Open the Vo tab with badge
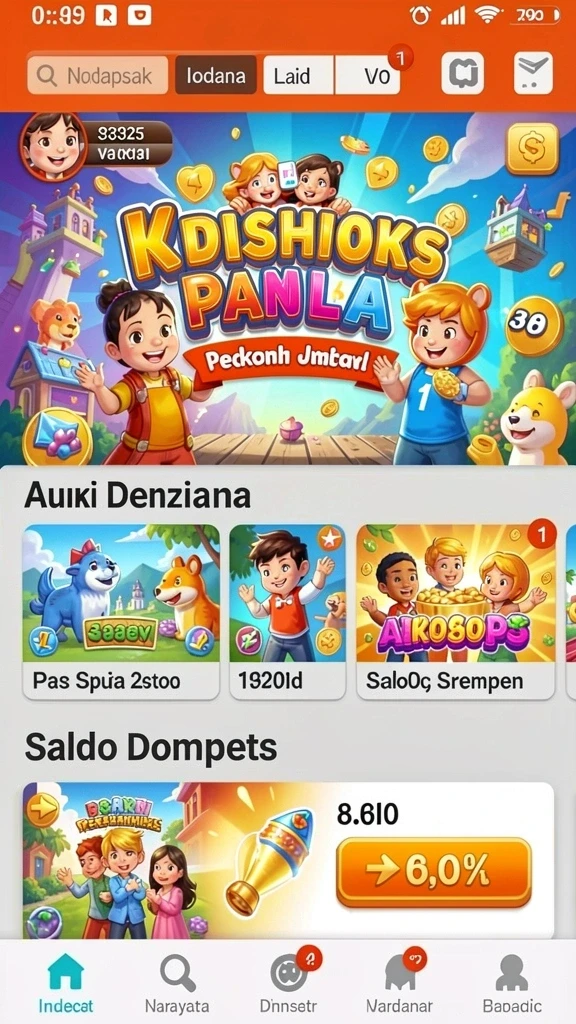The image size is (576, 1024). (x=368, y=76)
